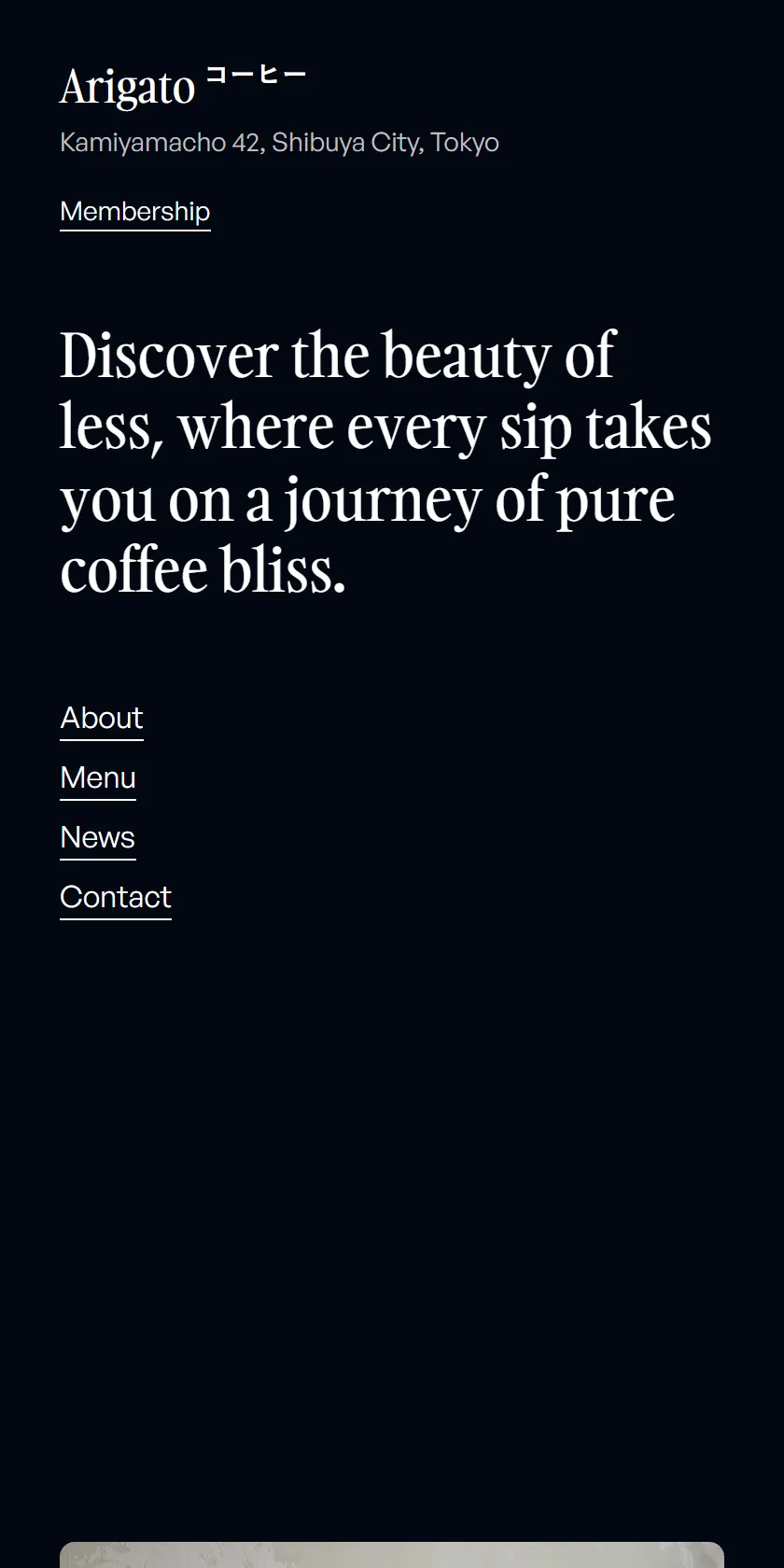This screenshot has height=1568, width=784.
Task: Open the Contact page
Action: coord(116,898)
